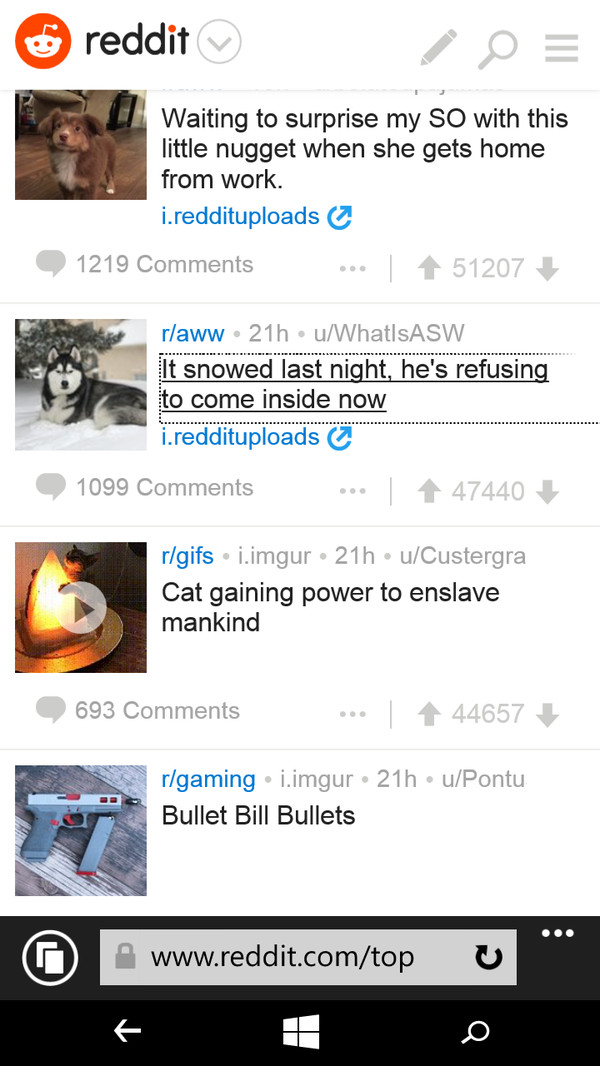Screen dimensions: 600x1066
Task: Open the hamburger menu
Action: coord(561,47)
